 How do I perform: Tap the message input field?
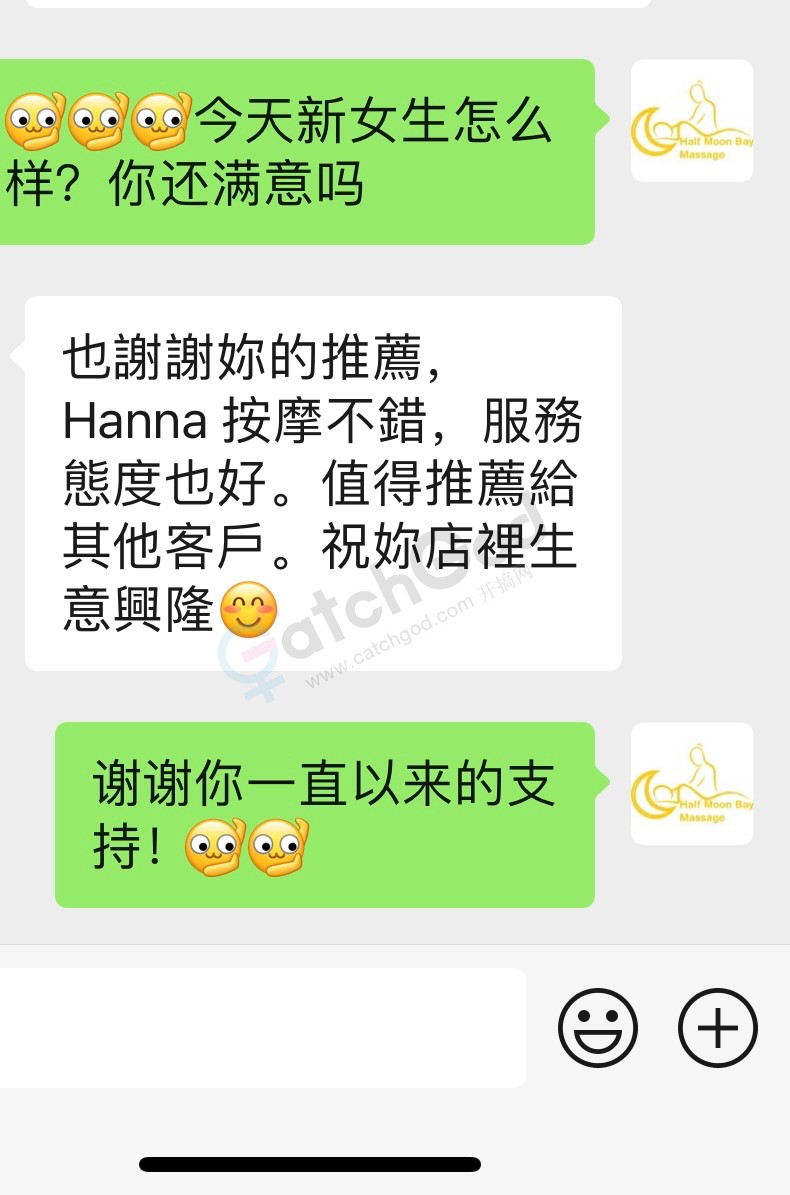pyautogui.click(x=262, y=1027)
